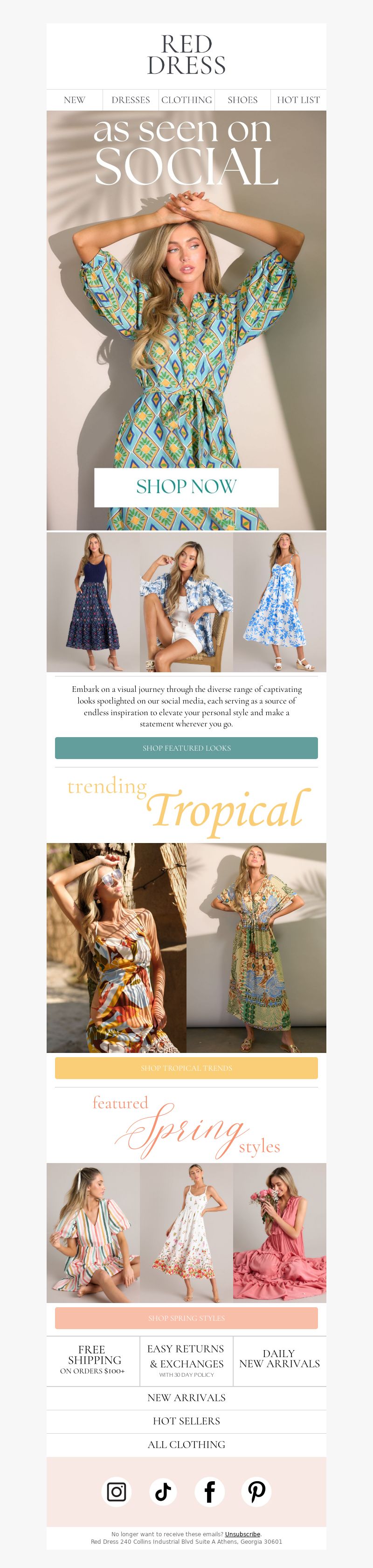
Task: Open Red Dress TikTok page
Action: point(163,1491)
